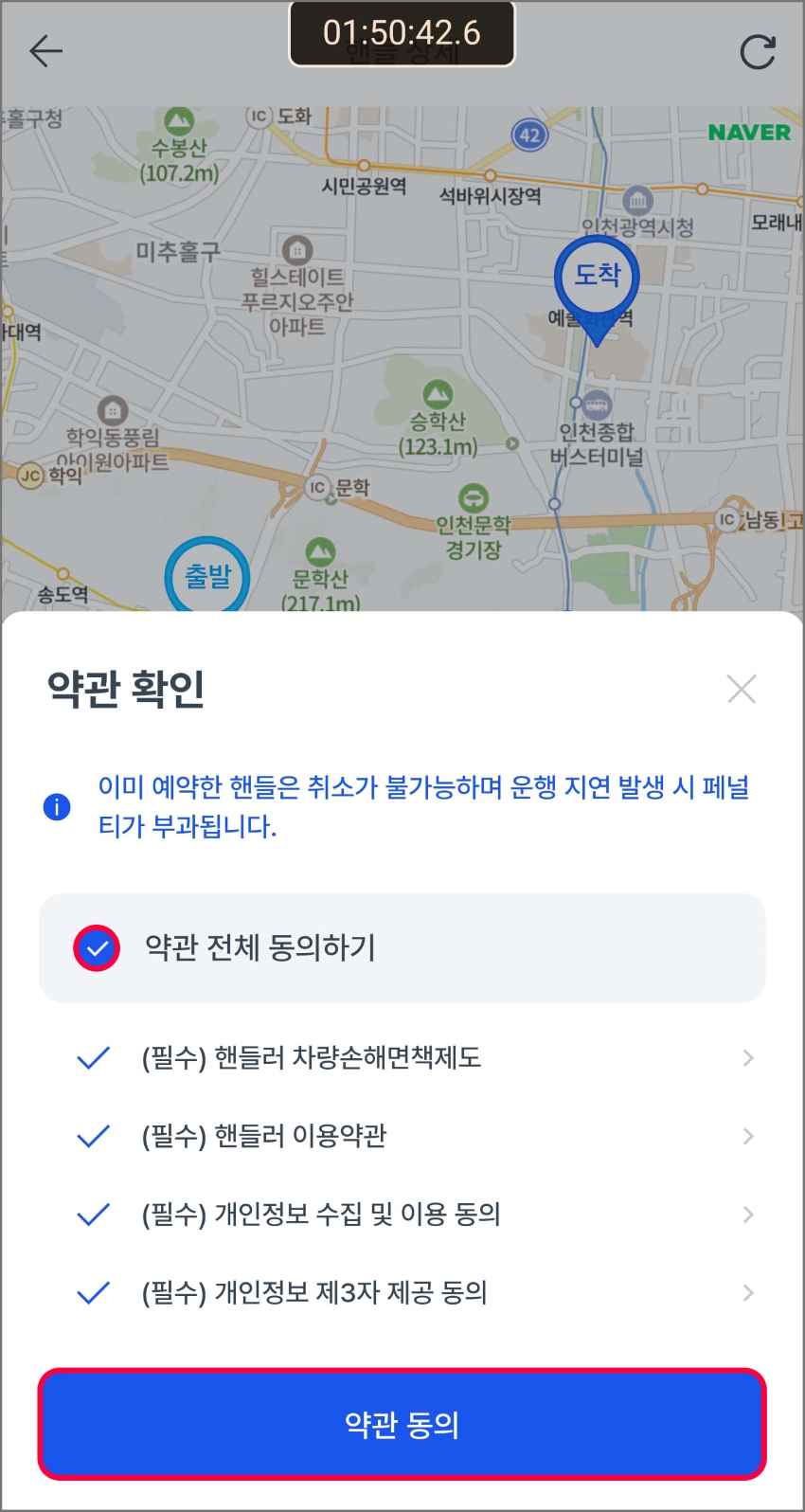Tap the refresh icon at top right
The width and height of the screenshot is (805, 1512).
coord(757,54)
